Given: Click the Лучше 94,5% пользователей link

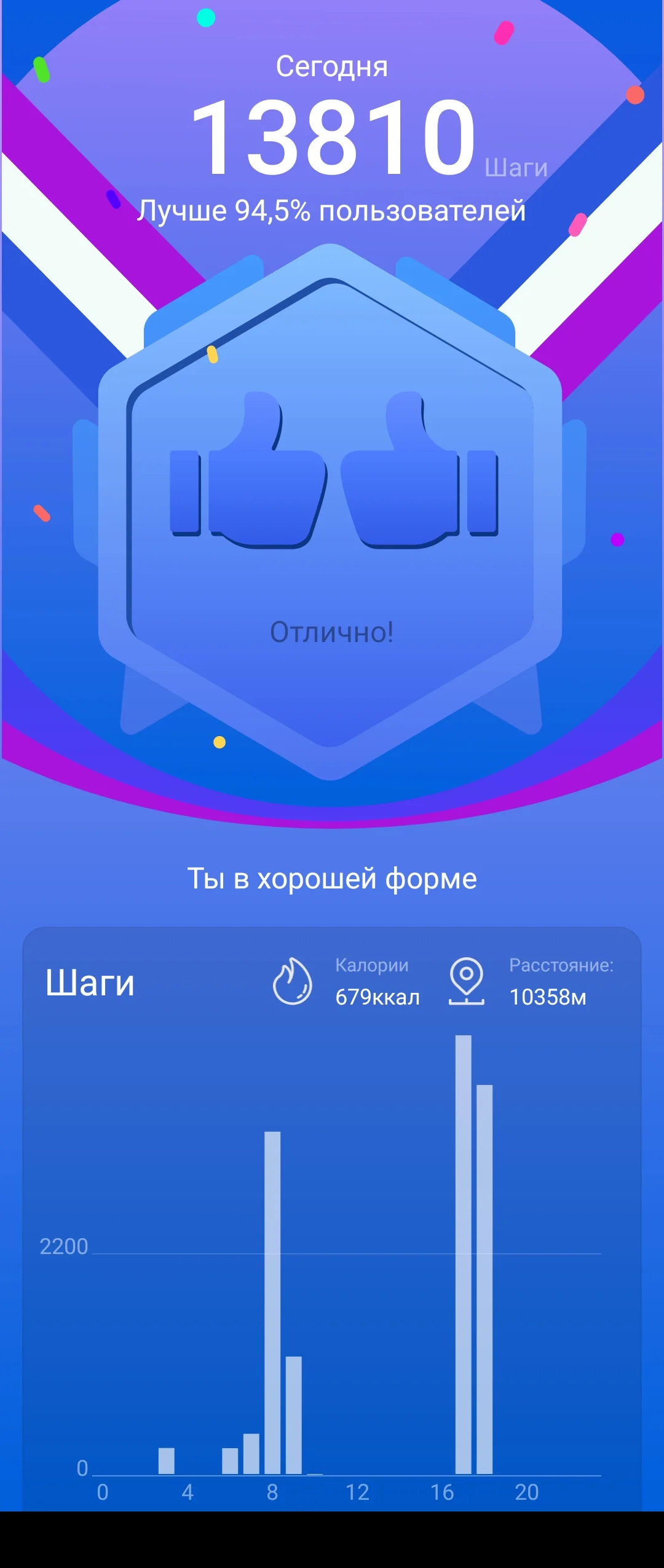Looking at the screenshot, I should (x=331, y=211).
